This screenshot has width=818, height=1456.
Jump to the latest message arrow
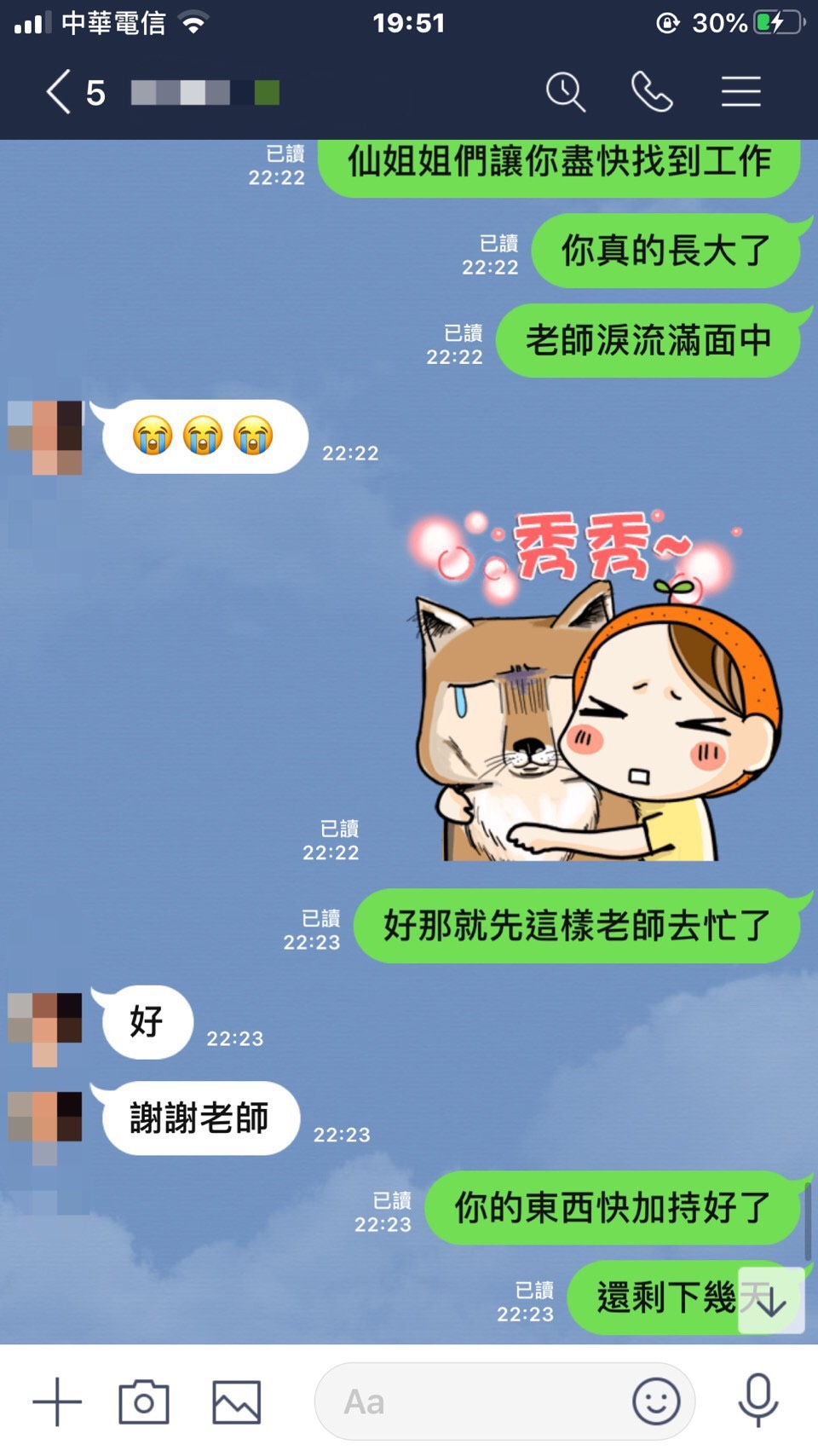pos(771,1301)
